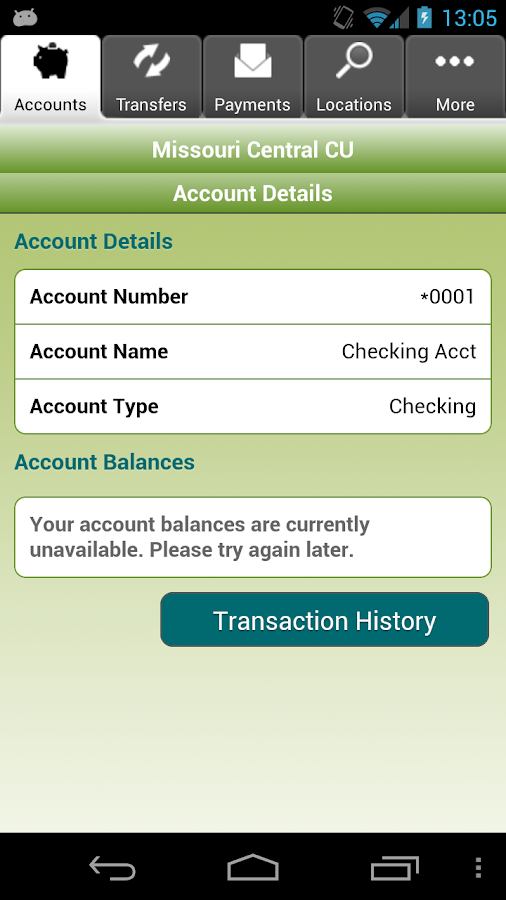This screenshot has height=900, width=506.
Task: View Transaction History
Action: coord(325,620)
